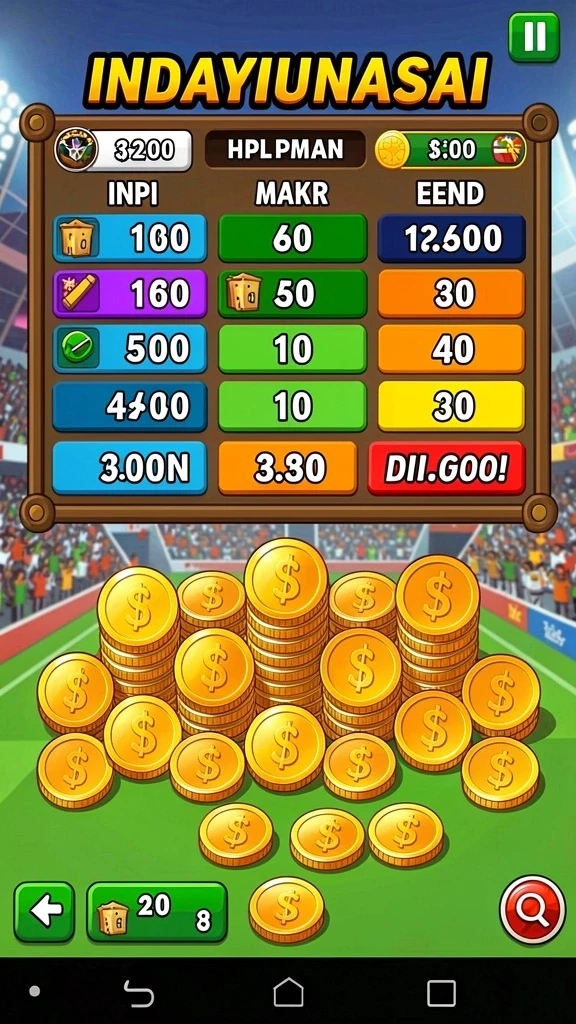576x1024 pixels.
Task: Hit the red DII.GOO! button
Action: click(x=446, y=468)
